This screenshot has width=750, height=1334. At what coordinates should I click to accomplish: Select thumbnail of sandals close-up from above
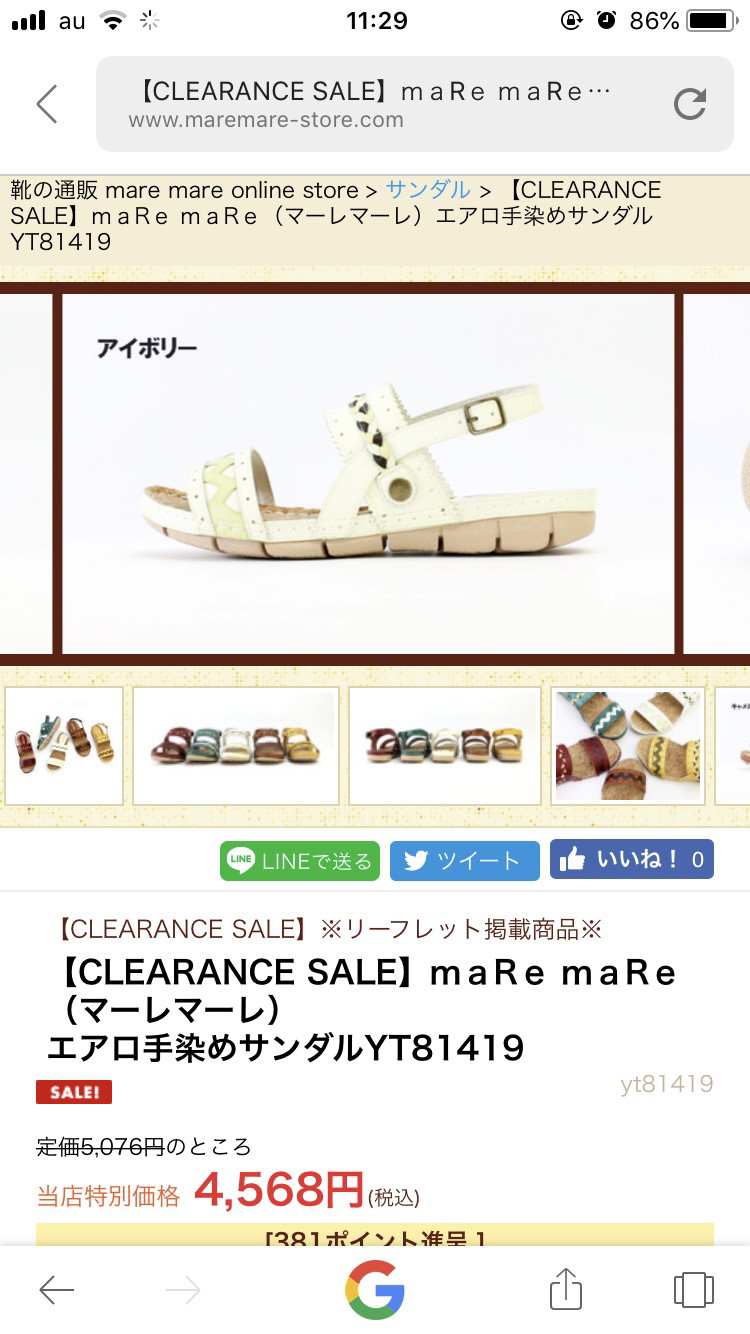click(628, 746)
